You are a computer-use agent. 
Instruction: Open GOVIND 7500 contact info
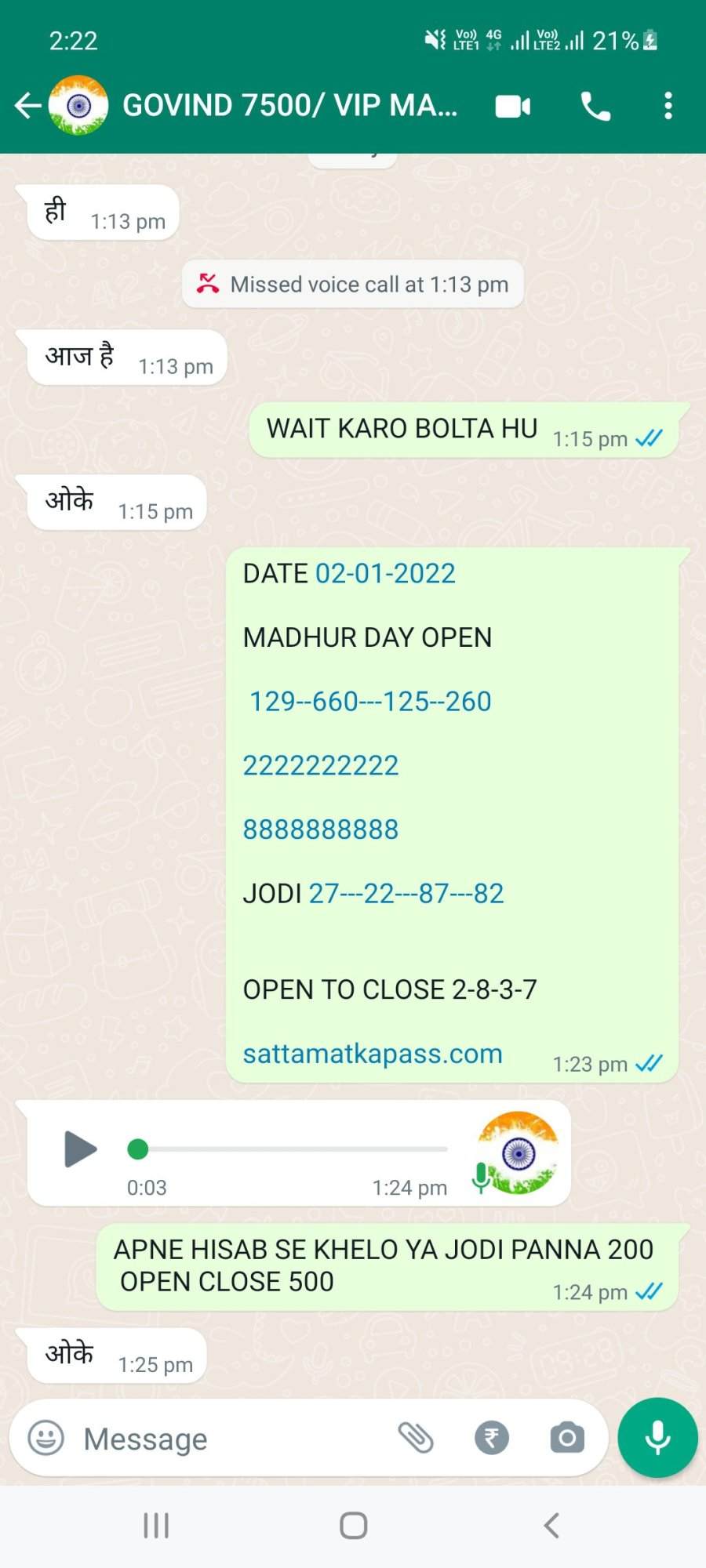[x=290, y=105]
